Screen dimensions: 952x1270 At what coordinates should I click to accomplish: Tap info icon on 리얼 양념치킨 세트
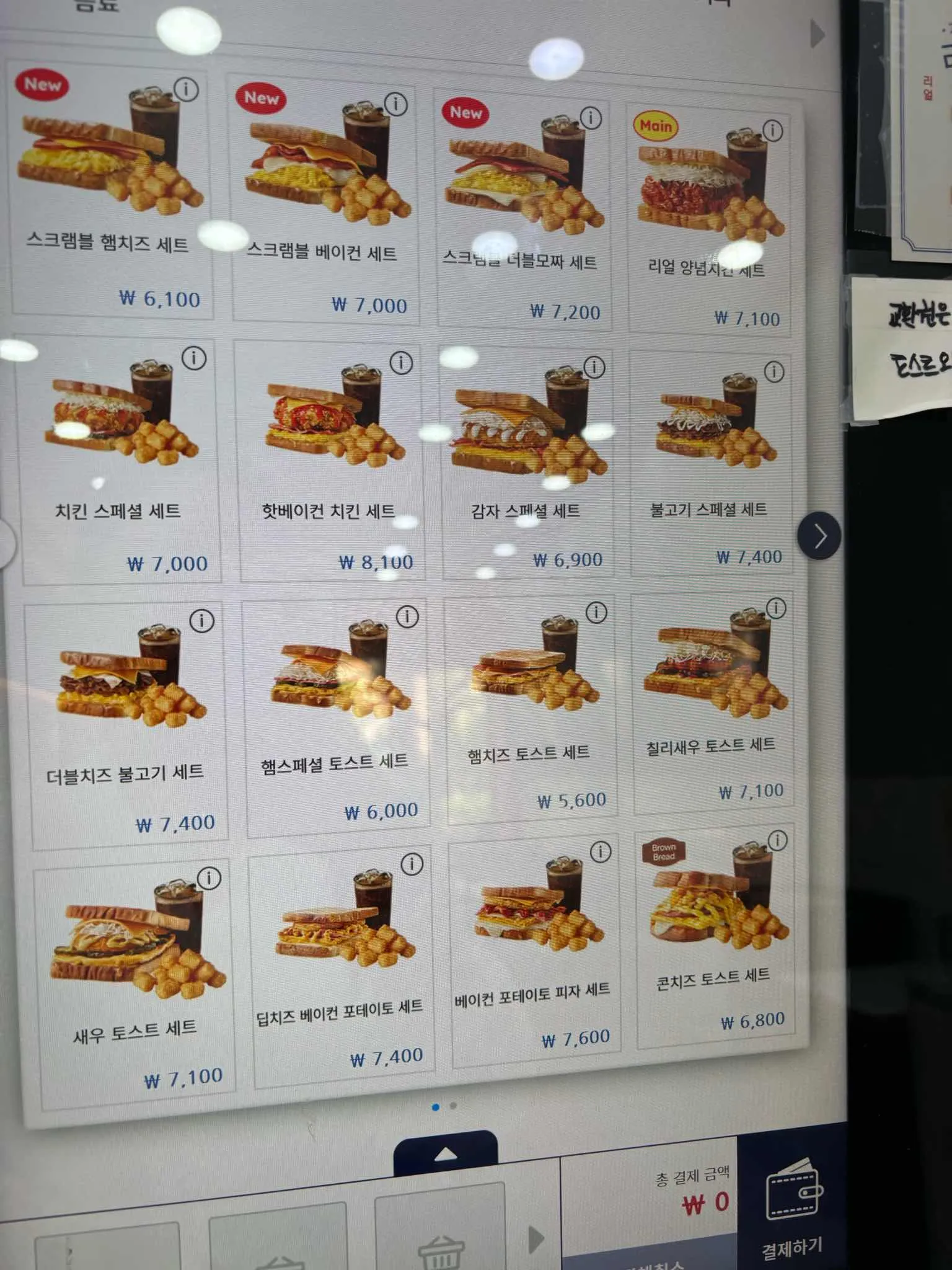pyautogui.click(x=773, y=130)
